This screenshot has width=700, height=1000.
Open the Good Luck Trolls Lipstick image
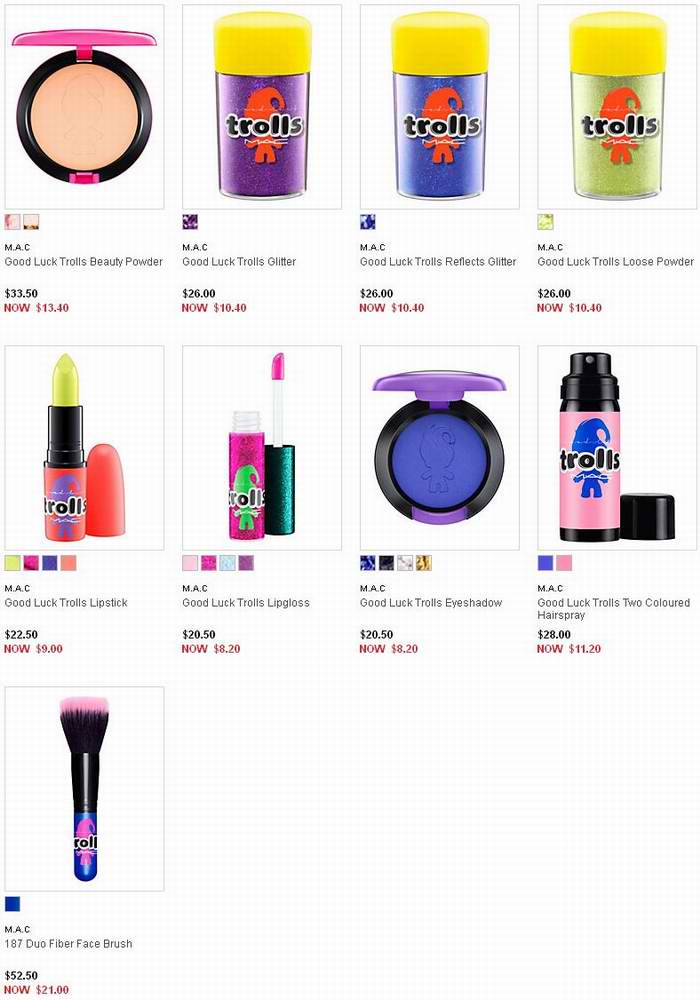[84, 448]
